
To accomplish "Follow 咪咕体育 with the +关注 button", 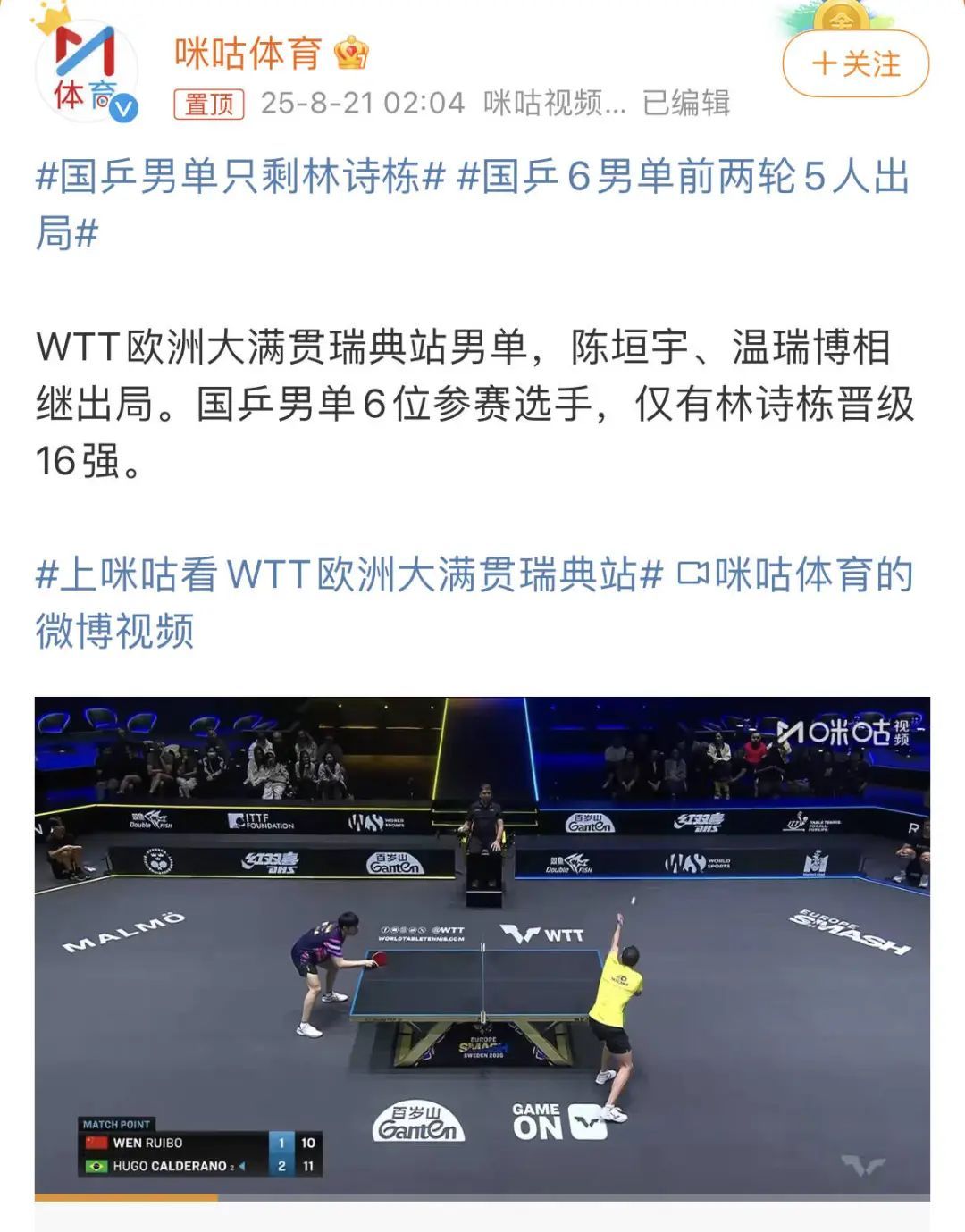I will pos(855,63).
